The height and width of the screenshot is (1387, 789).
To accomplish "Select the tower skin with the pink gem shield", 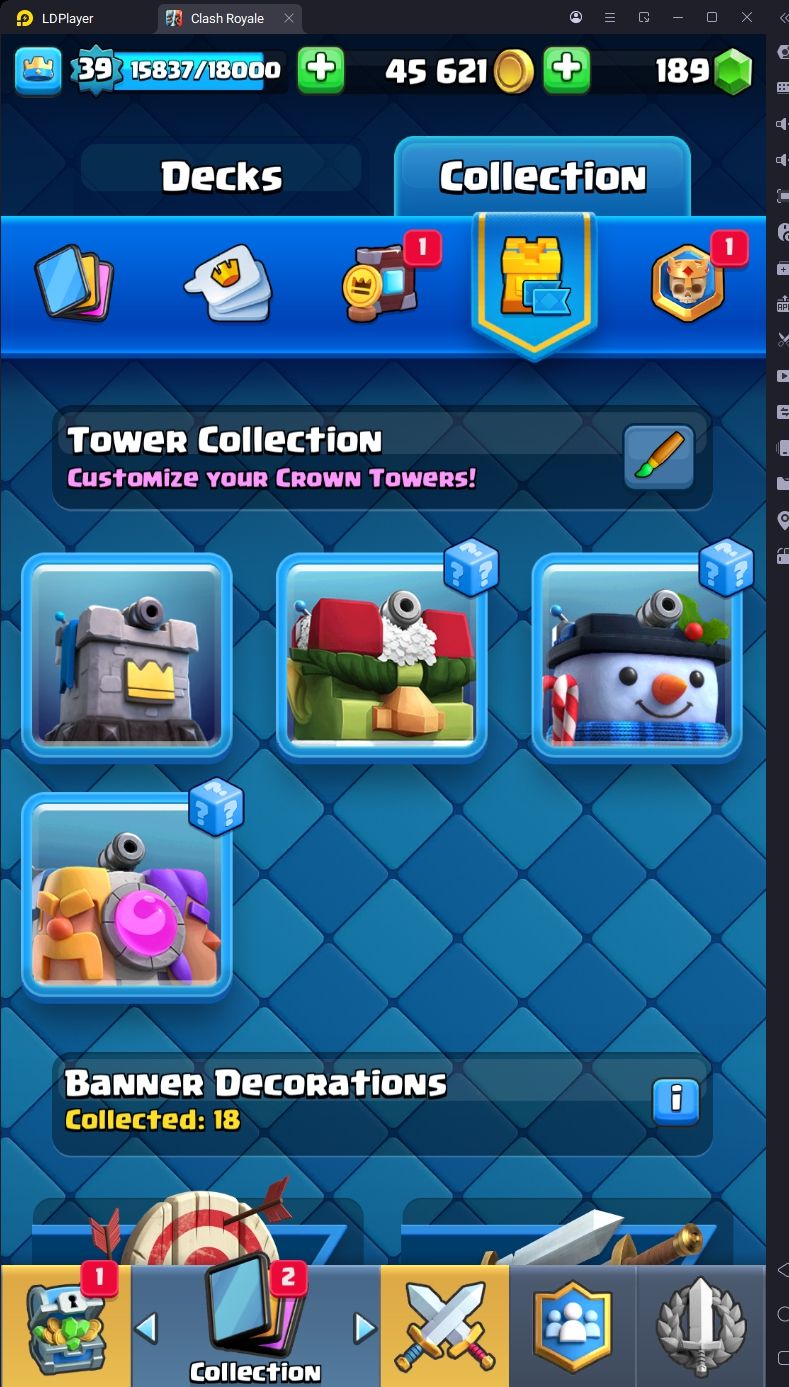I will (127, 896).
